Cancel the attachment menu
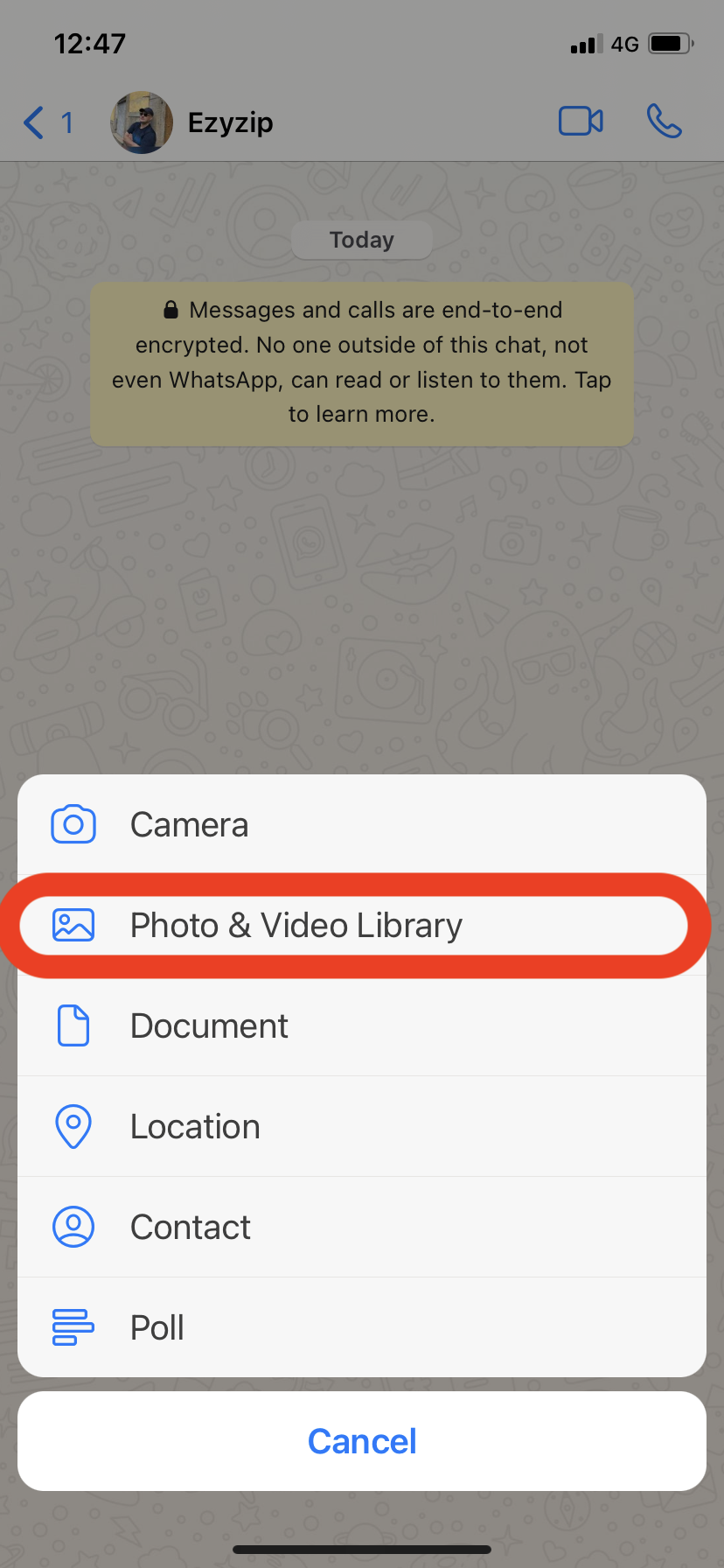724x1568 pixels. tap(362, 1441)
